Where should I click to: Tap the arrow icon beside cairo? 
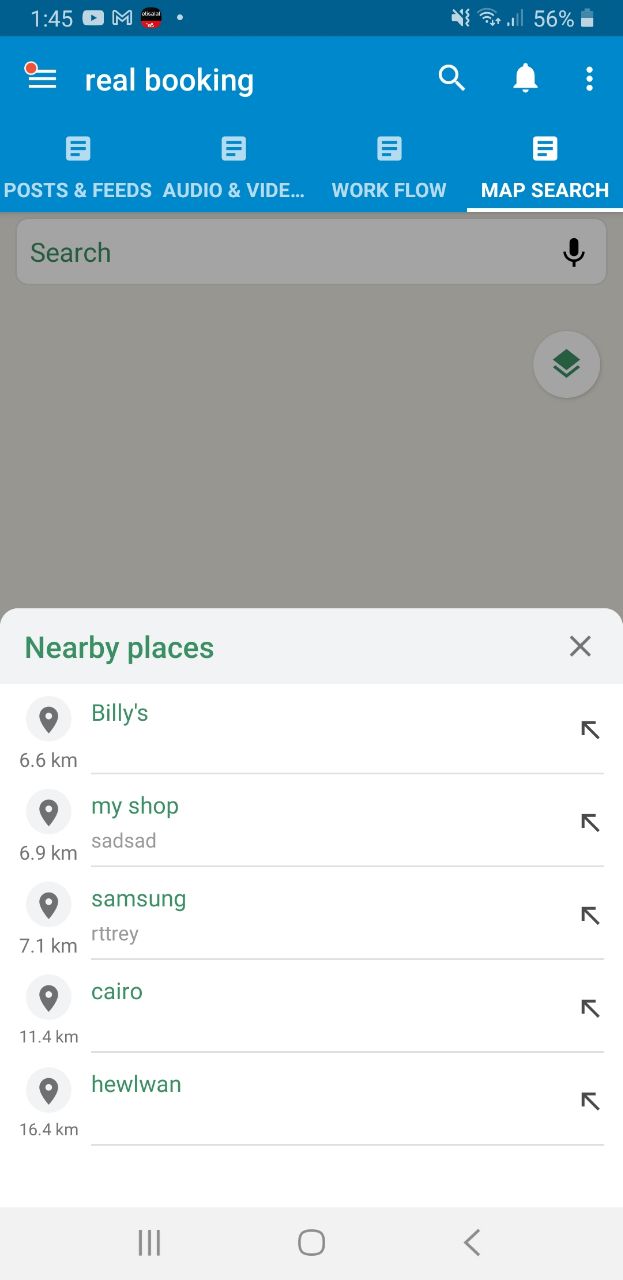pyautogui.click(x=590, y=1009)
